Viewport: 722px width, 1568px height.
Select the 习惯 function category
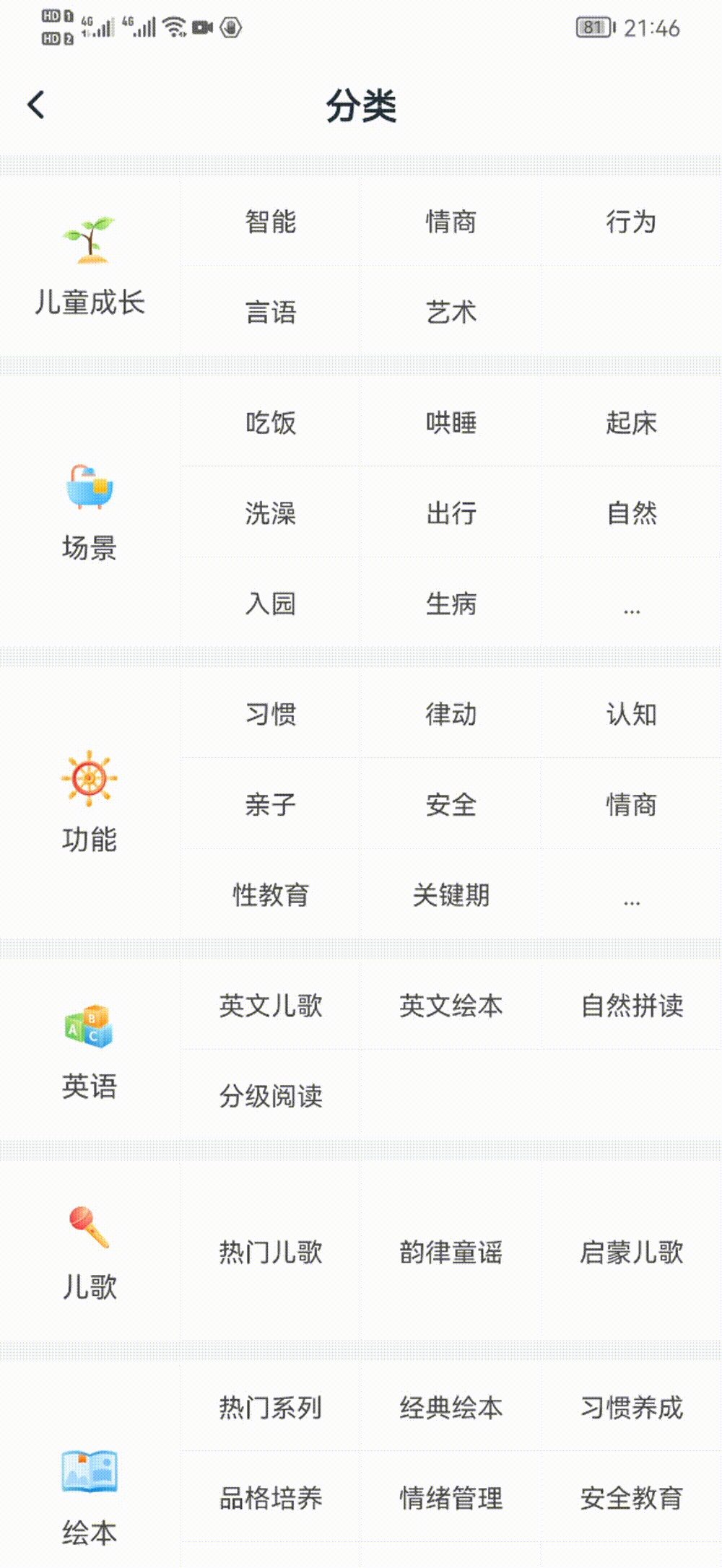(271, 715)
